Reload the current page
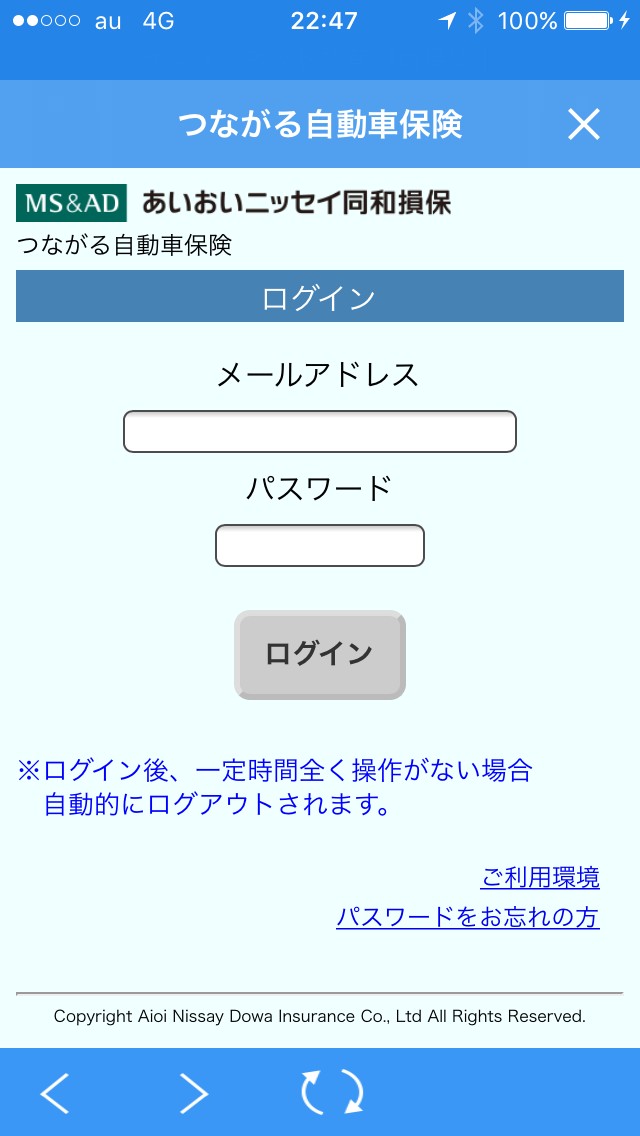Image resolution: width=640 pixels, height=1136 pixels. point(332,1092)
